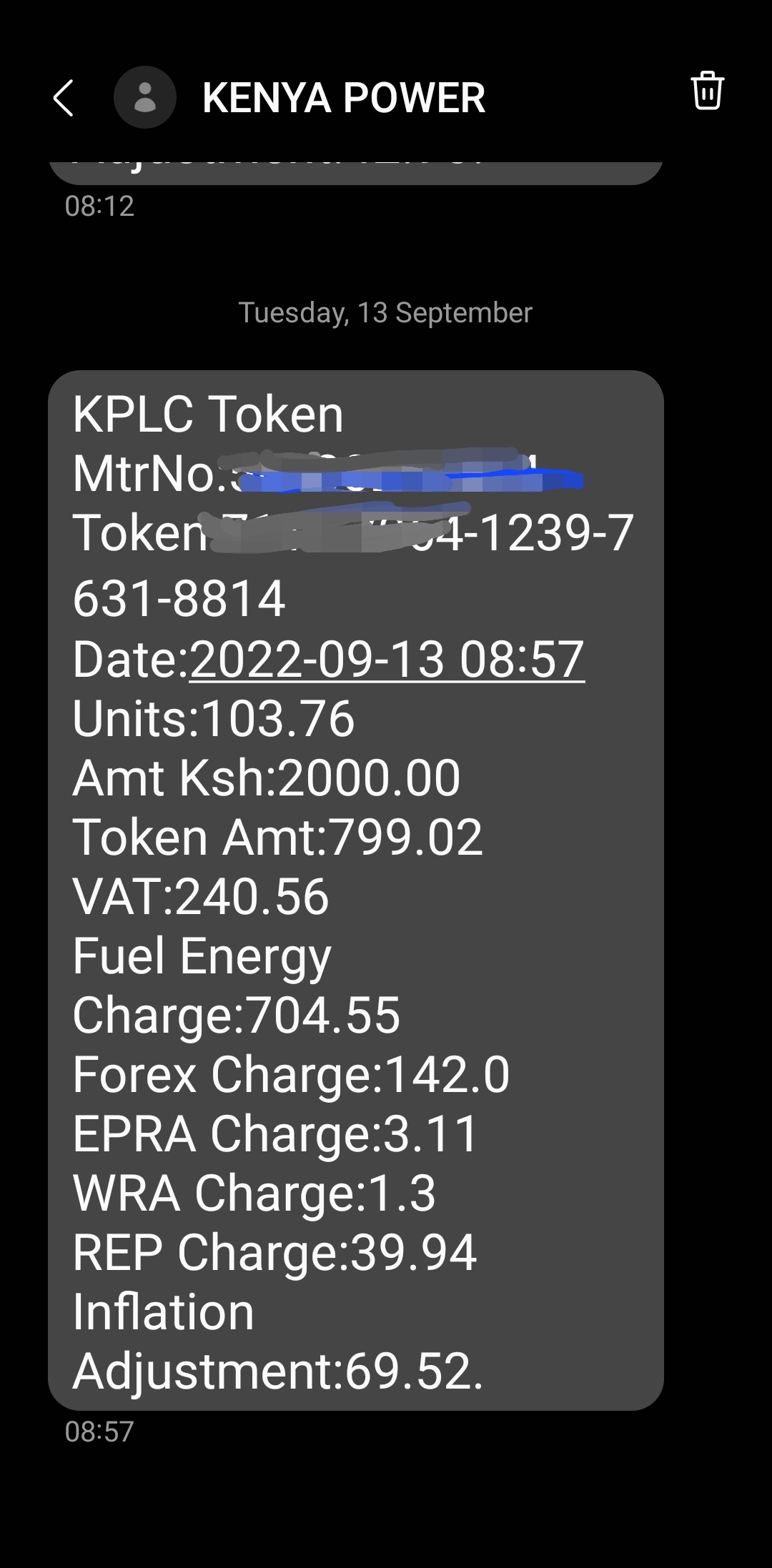Delete this Kenya Power conversation
This screenshot has width=772, height=1568.
[707, 91]
